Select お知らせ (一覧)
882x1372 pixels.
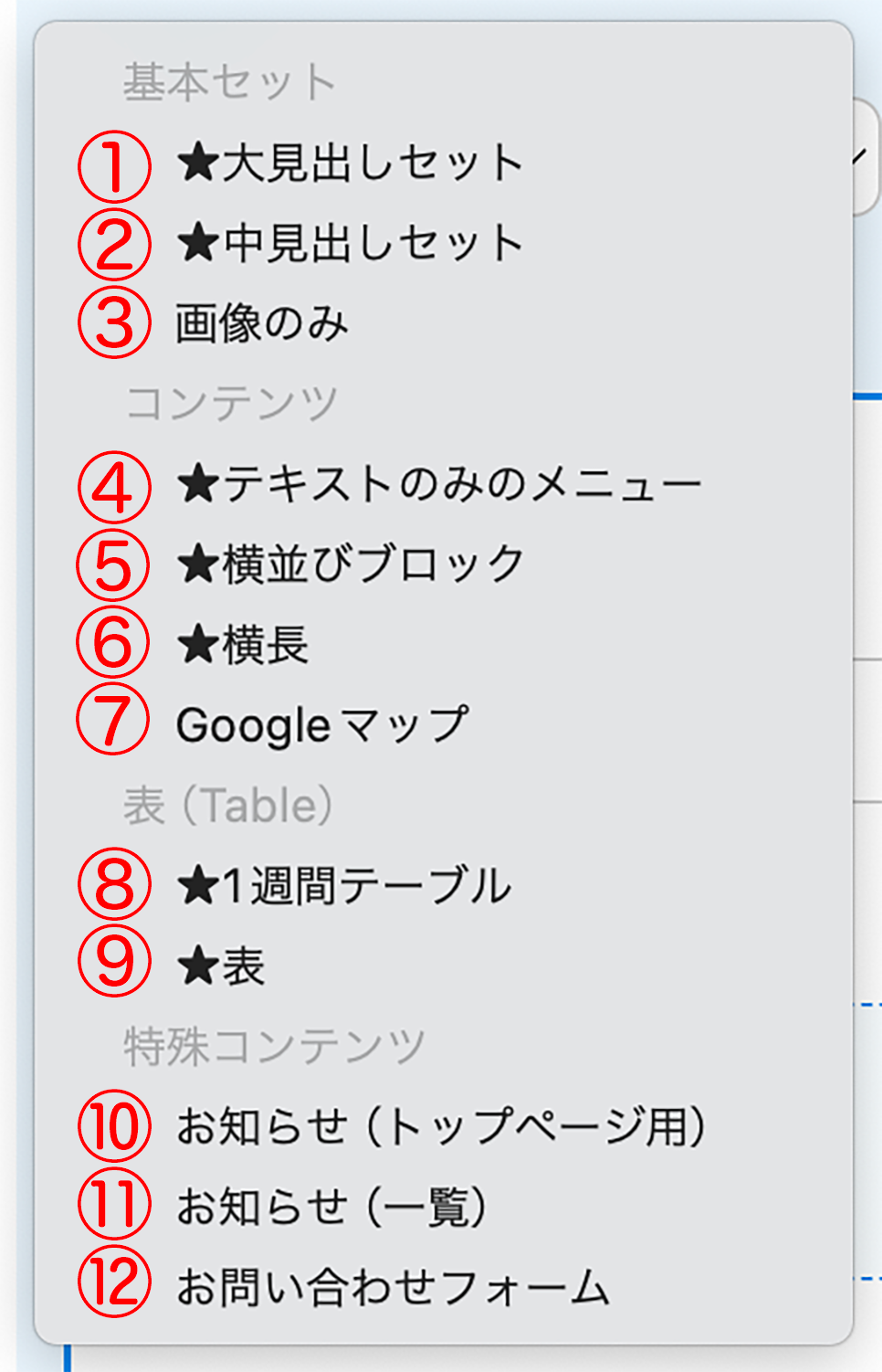click(331, 1207)
